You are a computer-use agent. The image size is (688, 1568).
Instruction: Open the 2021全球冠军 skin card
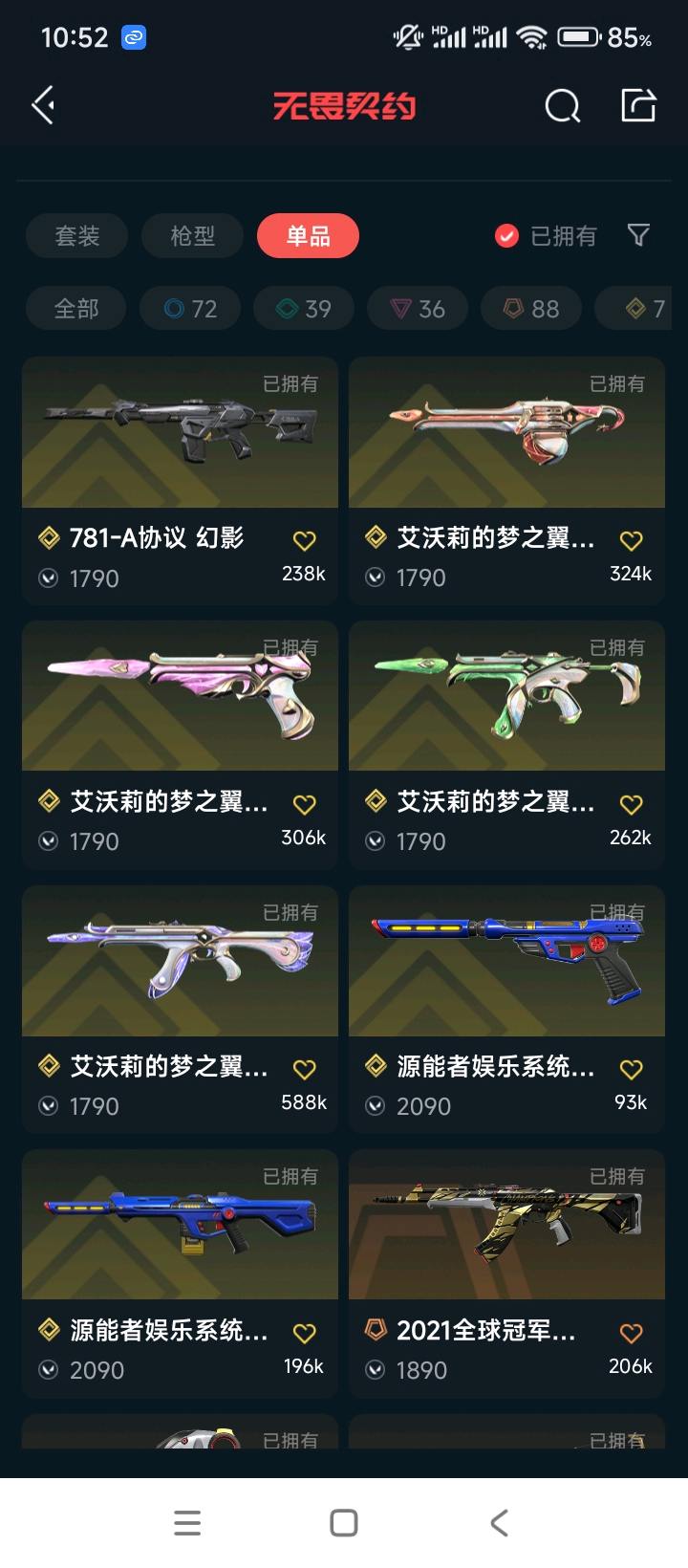pyautogui.click(x=506, y=1273)
